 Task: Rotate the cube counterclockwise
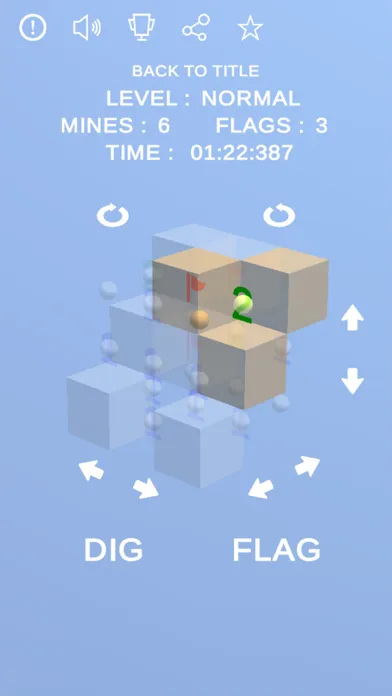[279, 216]
